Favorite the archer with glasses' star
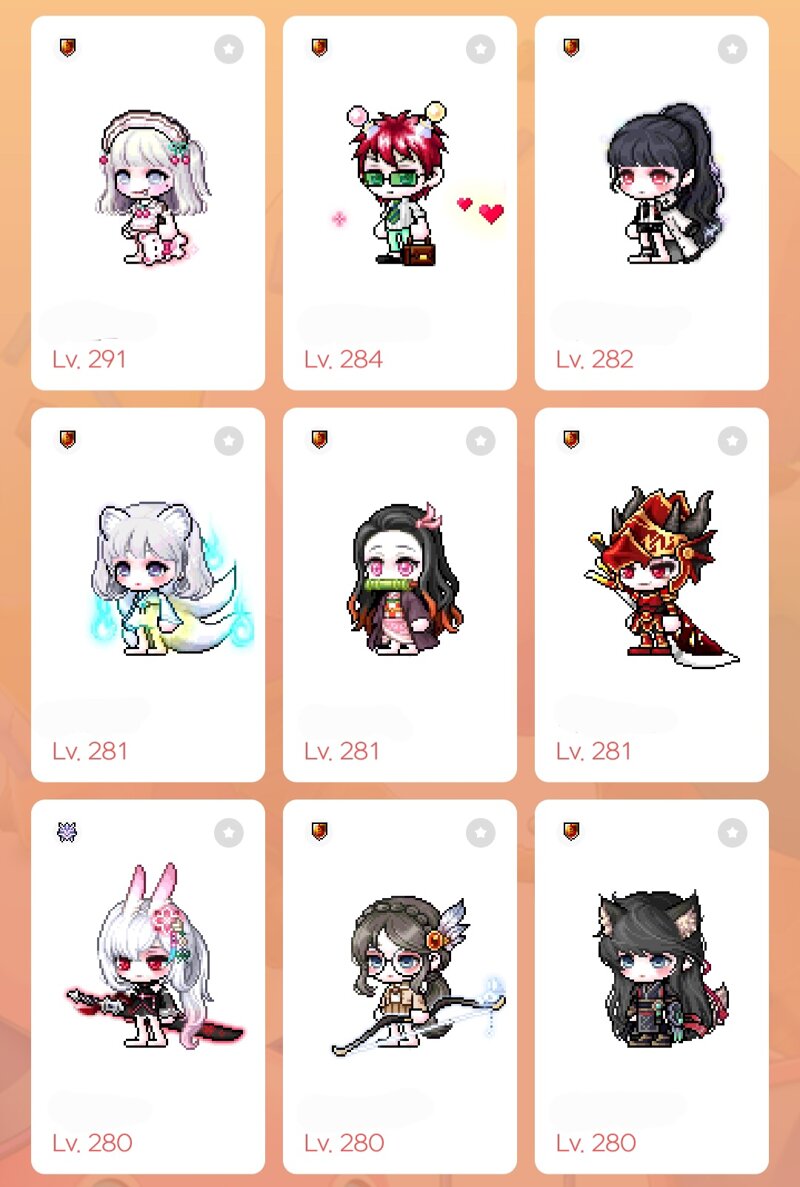Viewport: 800px width, 1187px height. [481, 833]
